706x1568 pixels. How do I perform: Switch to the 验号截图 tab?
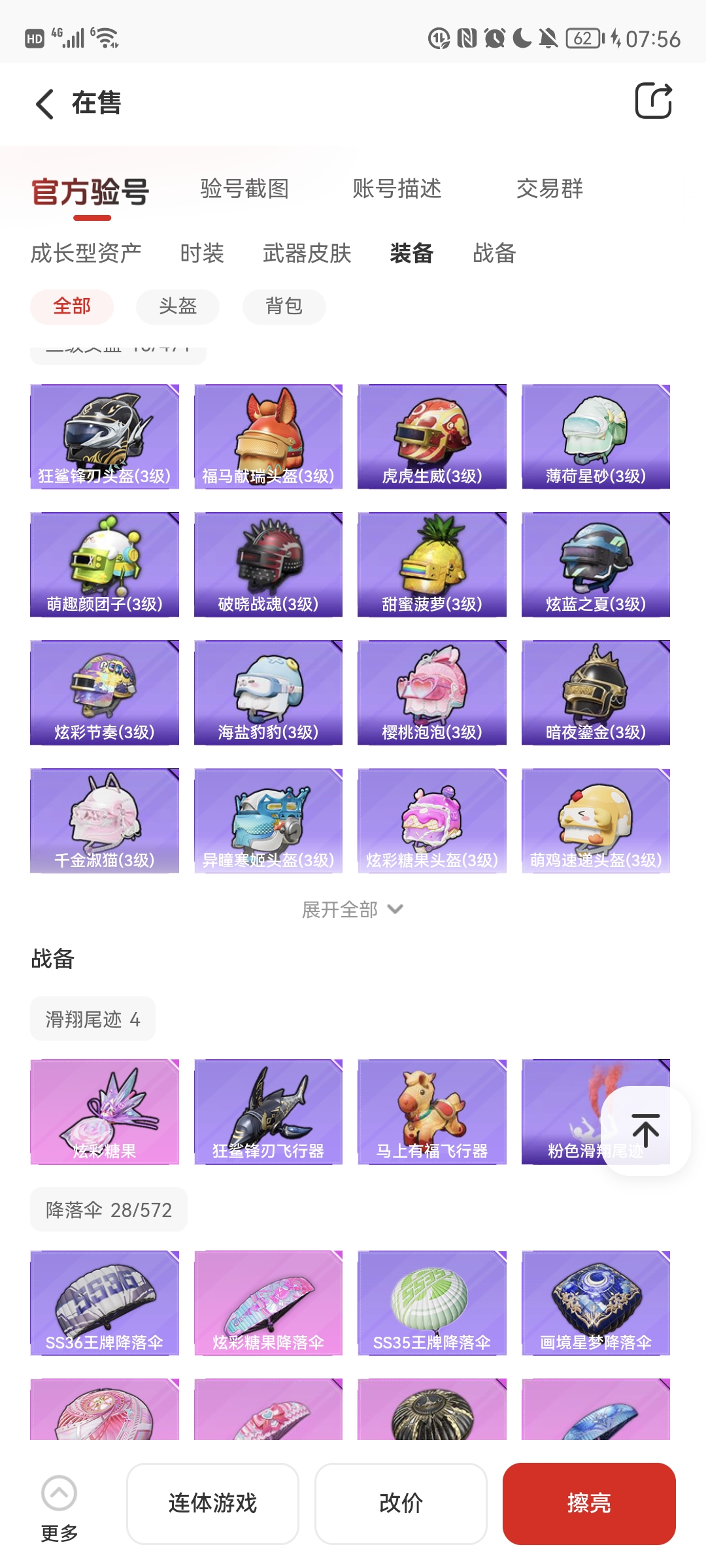244,189
